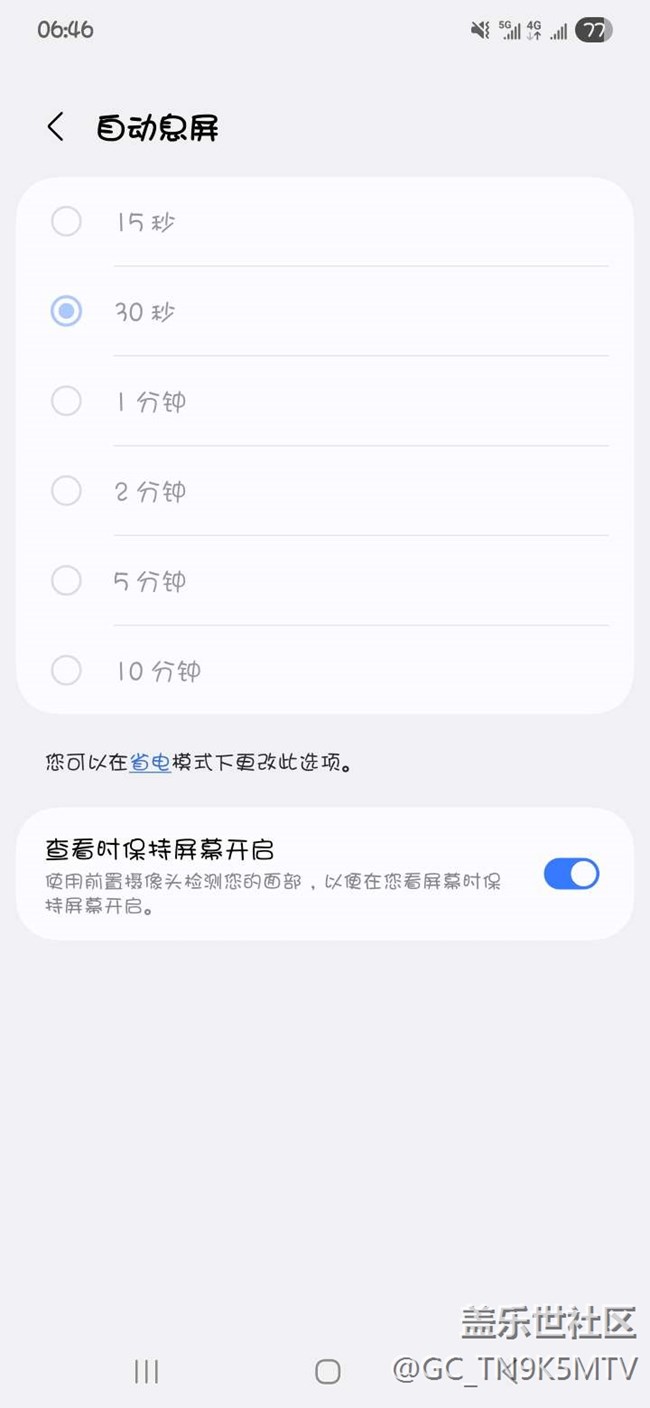This screenshot has height=1408, width=650.
Task: Pick the 5 分钟 timeout option
Action: pyautogui.click(x=66, y=581)
